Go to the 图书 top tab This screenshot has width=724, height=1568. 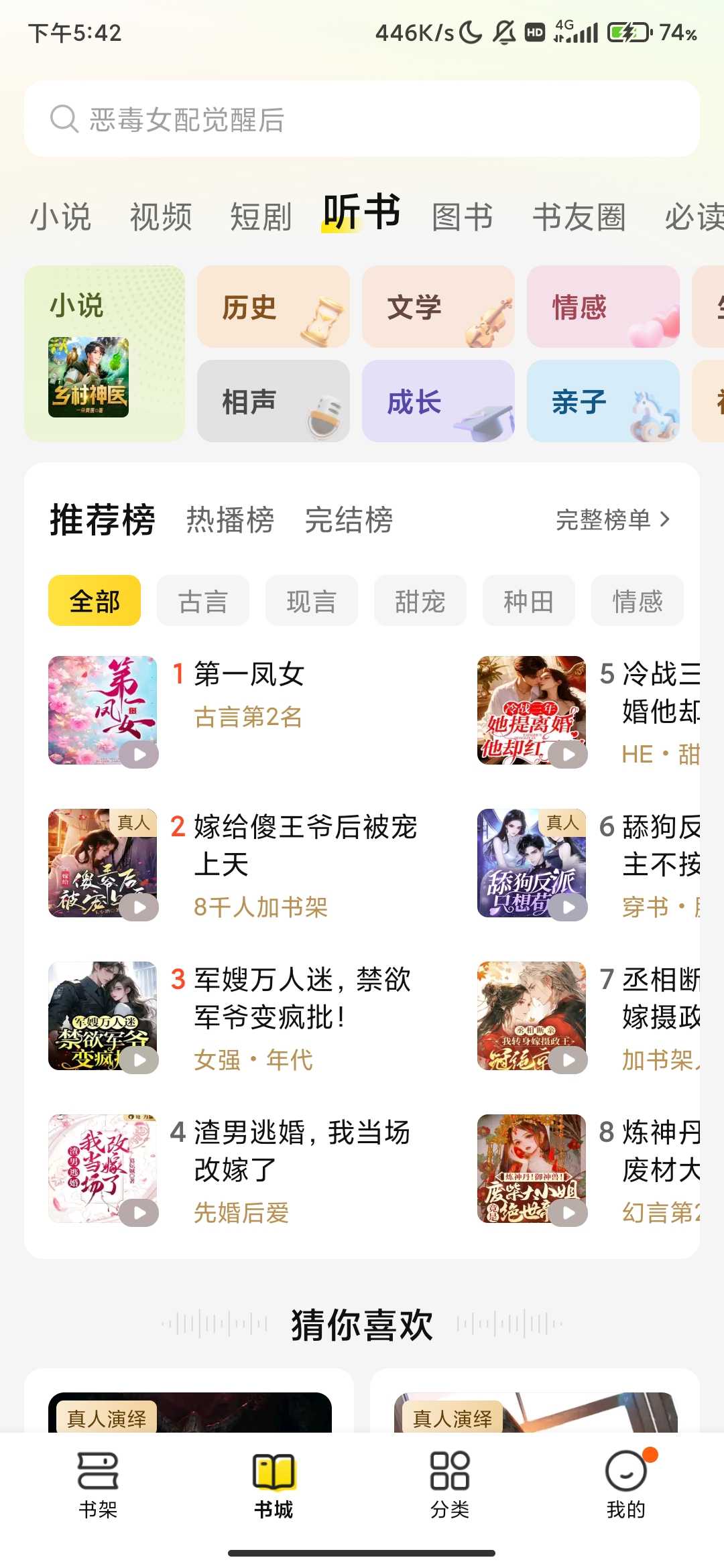463,217
